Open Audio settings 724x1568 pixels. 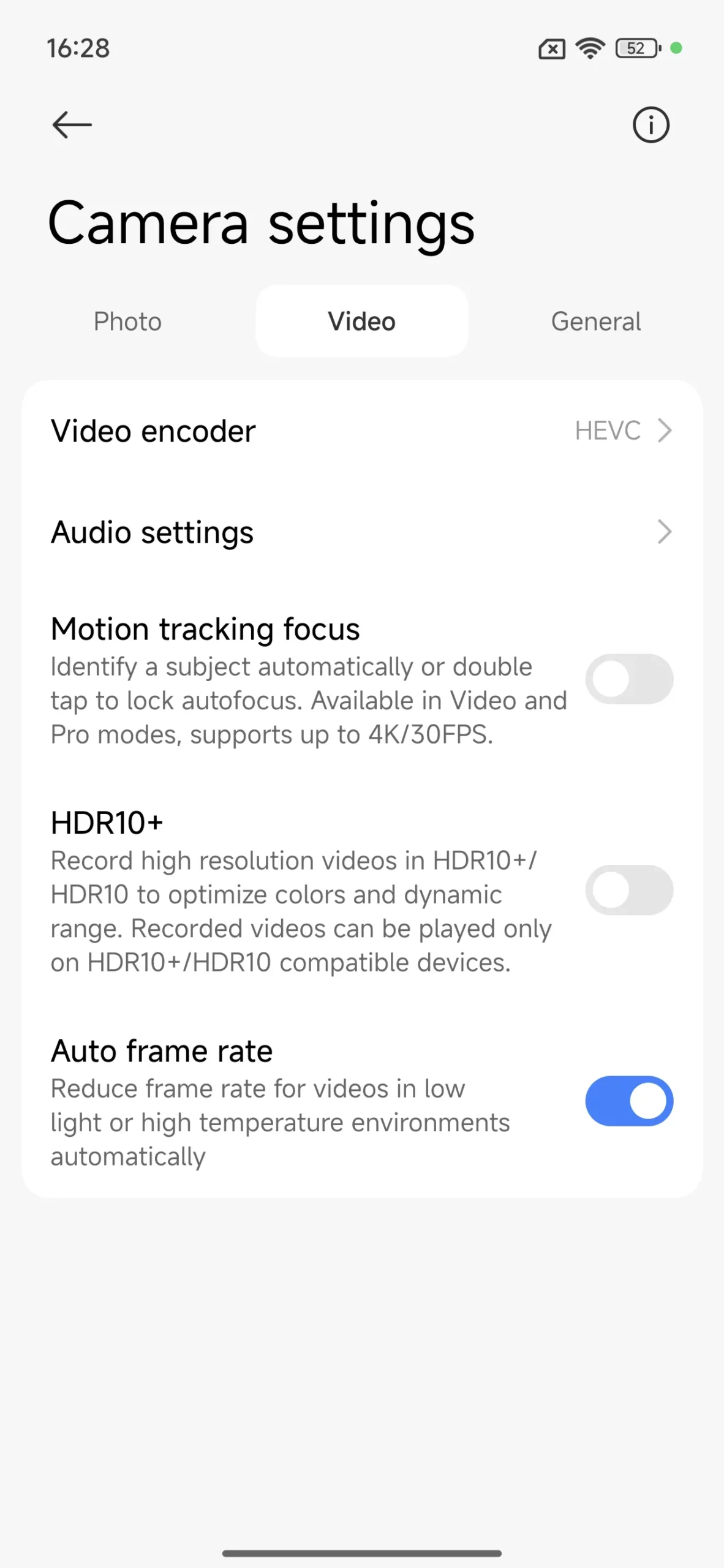tap(362, 532)
